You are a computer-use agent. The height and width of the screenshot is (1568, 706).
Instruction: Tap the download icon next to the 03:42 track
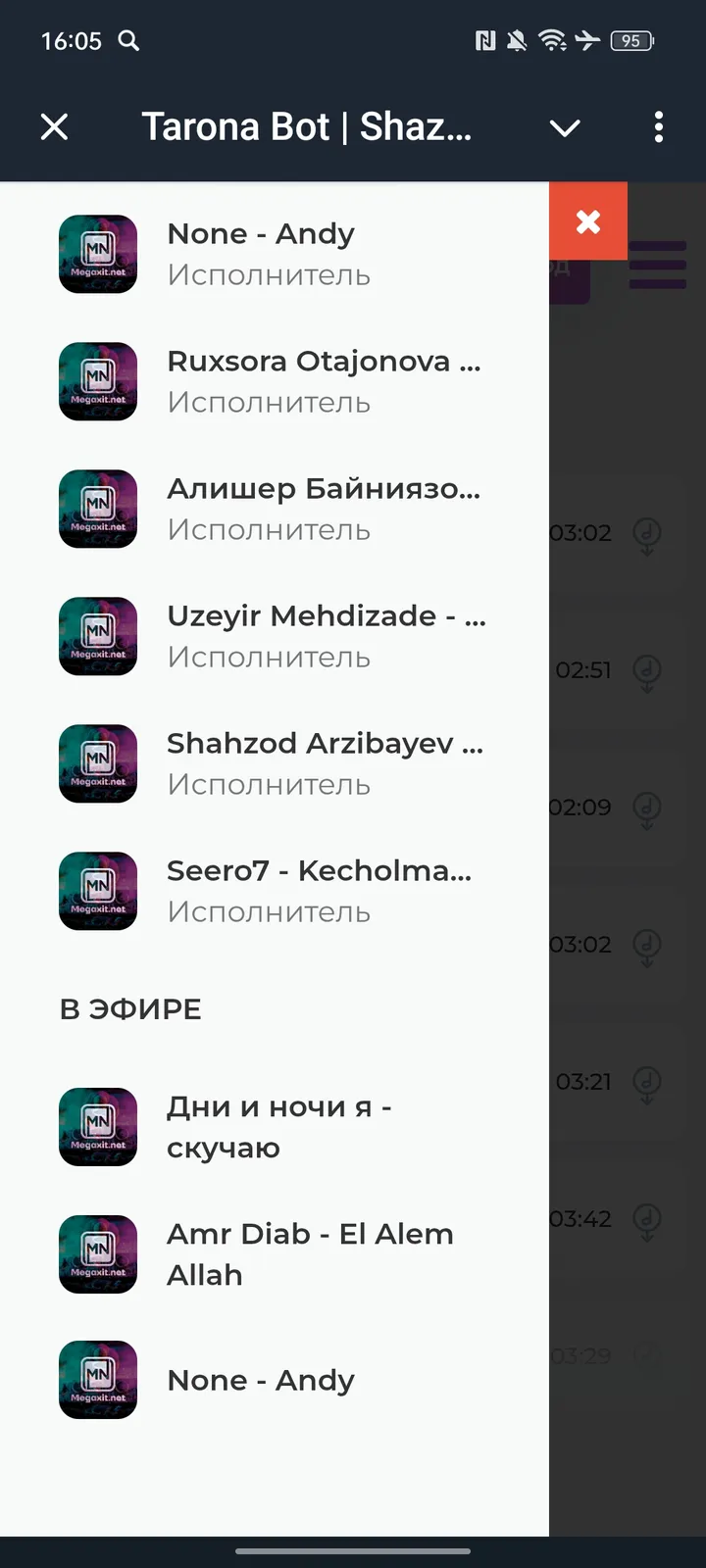pyautogui.click(x=647, y=1220)
